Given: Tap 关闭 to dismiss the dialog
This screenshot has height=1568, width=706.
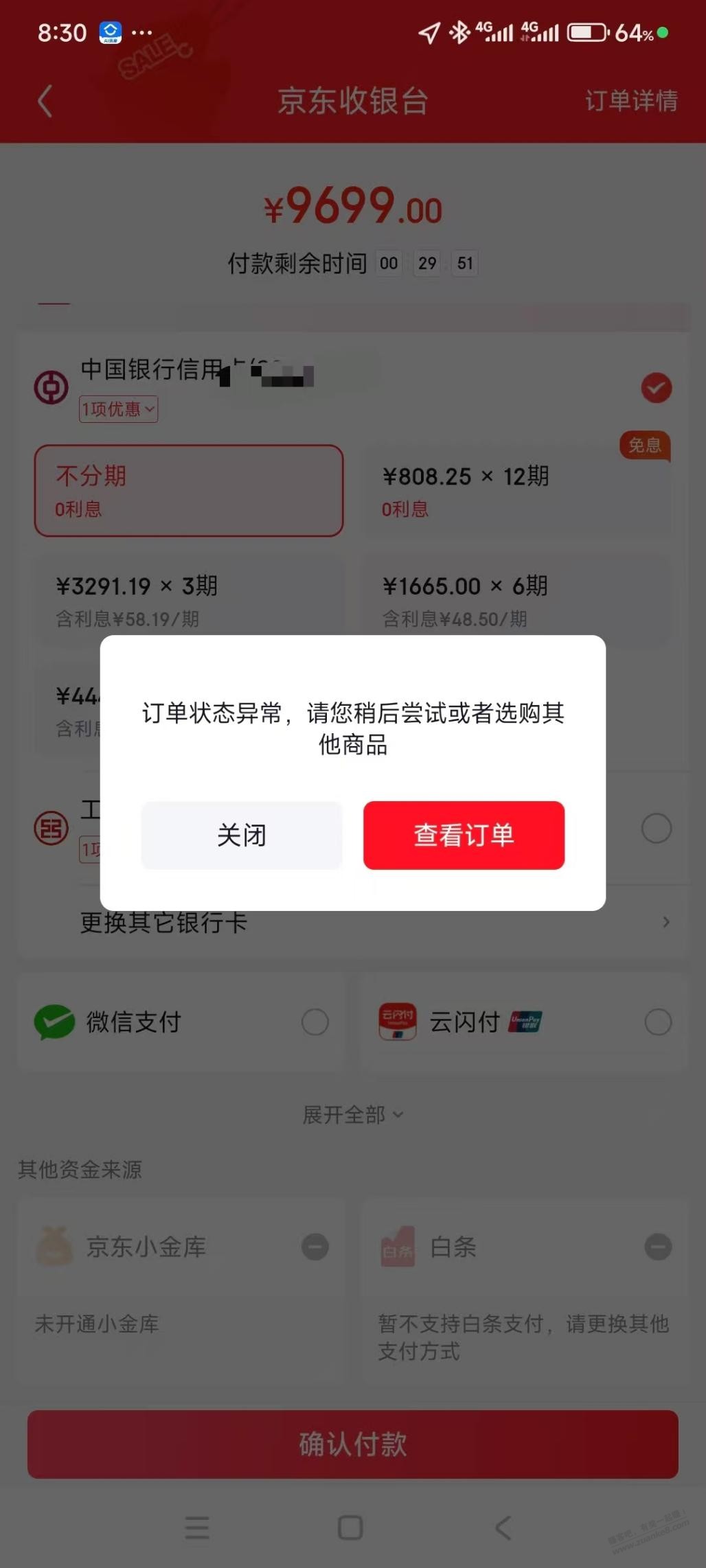Looking at the screenshot, I should click(x=241, y=835).
